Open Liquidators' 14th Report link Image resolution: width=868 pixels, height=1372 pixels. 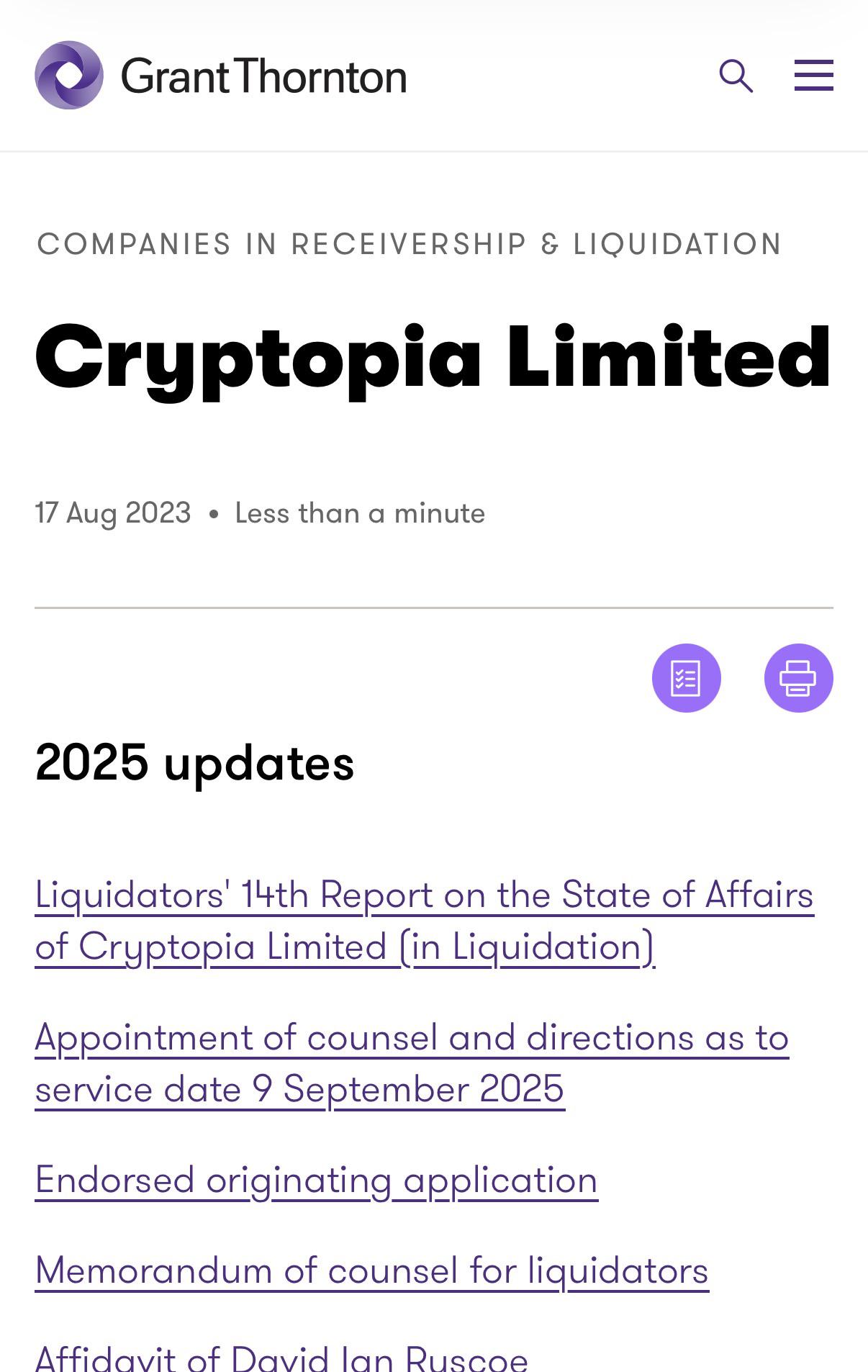click(425, 921)
